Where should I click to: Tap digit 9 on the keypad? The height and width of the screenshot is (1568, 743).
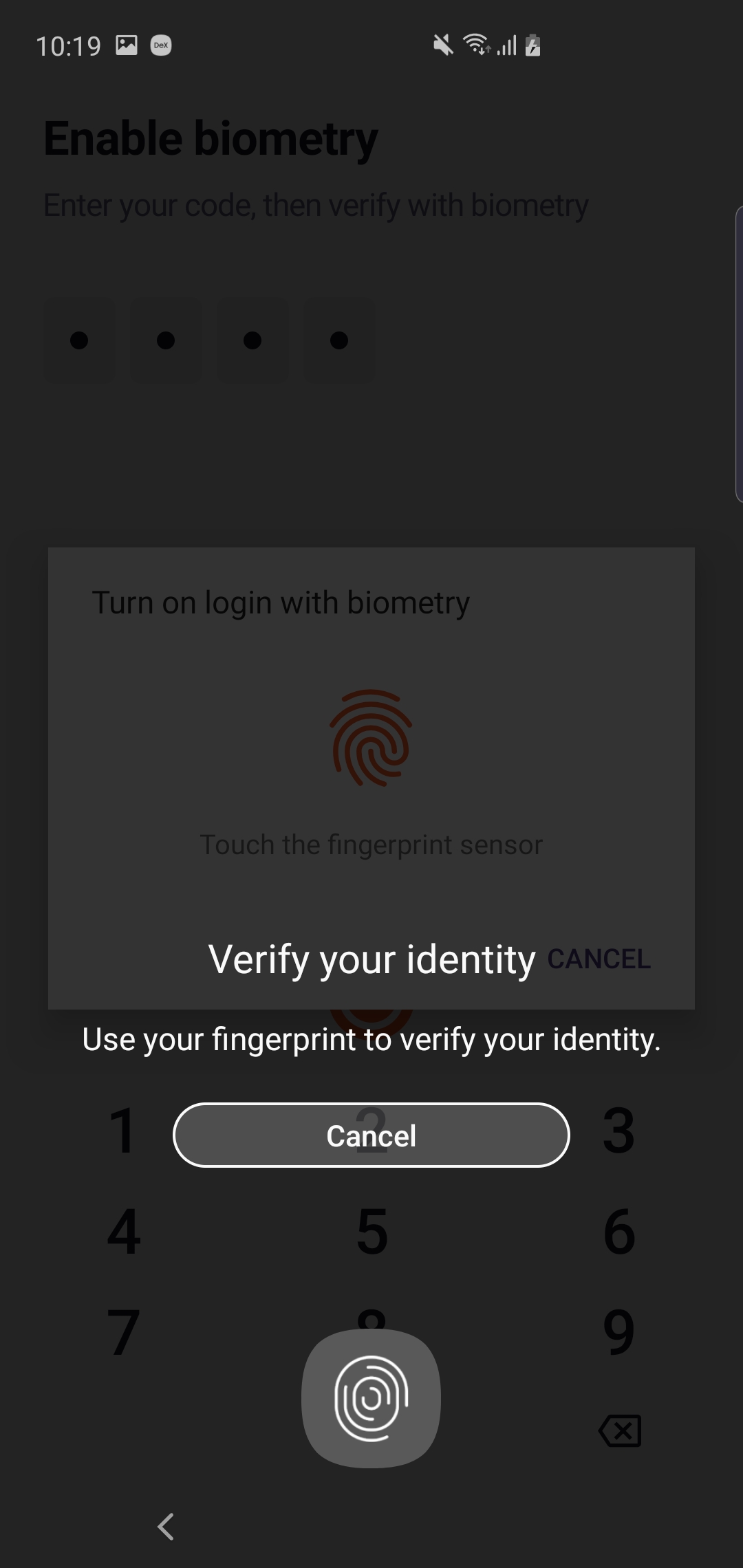(x=618, y=1332)
